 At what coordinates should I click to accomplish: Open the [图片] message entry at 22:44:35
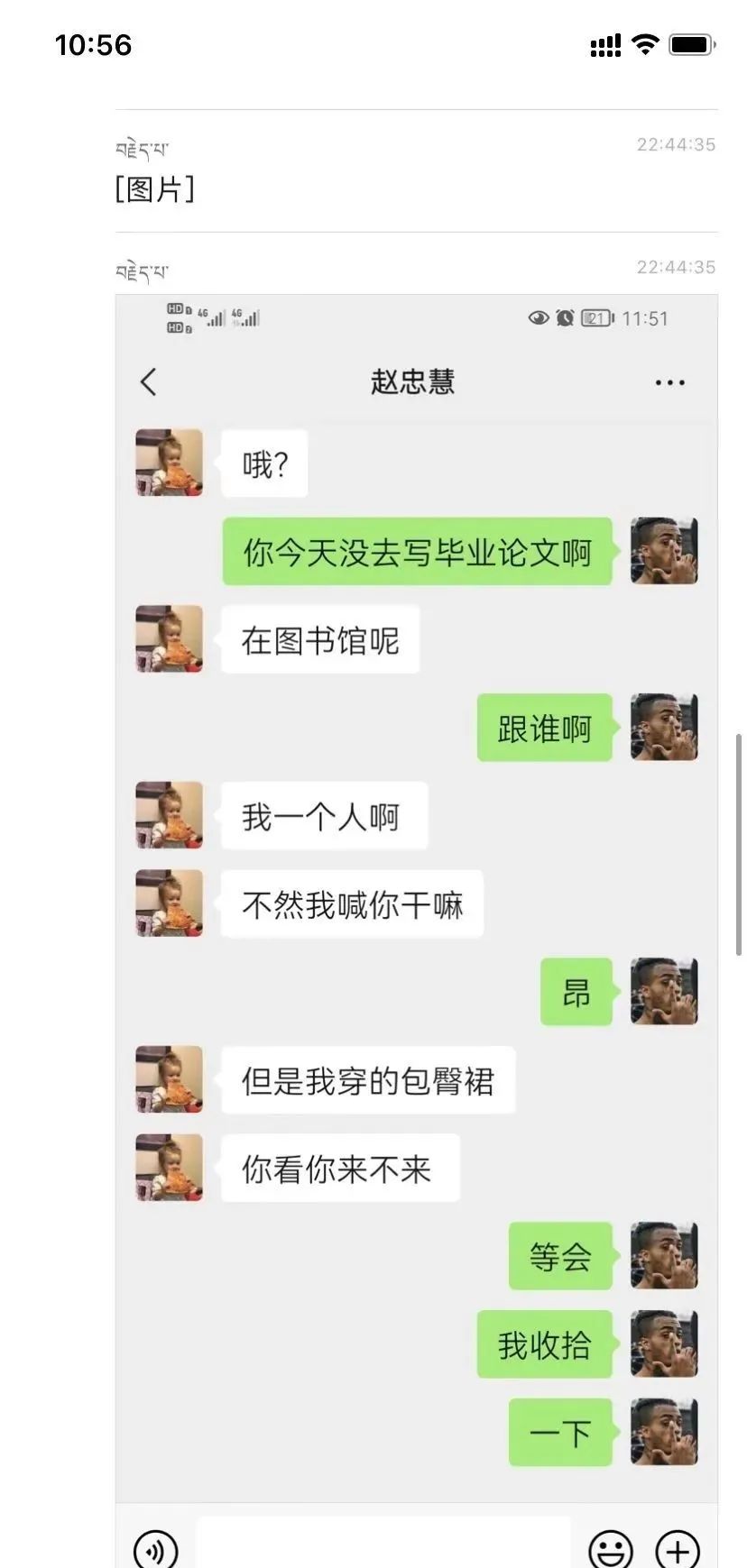click(x=155, y=188)
